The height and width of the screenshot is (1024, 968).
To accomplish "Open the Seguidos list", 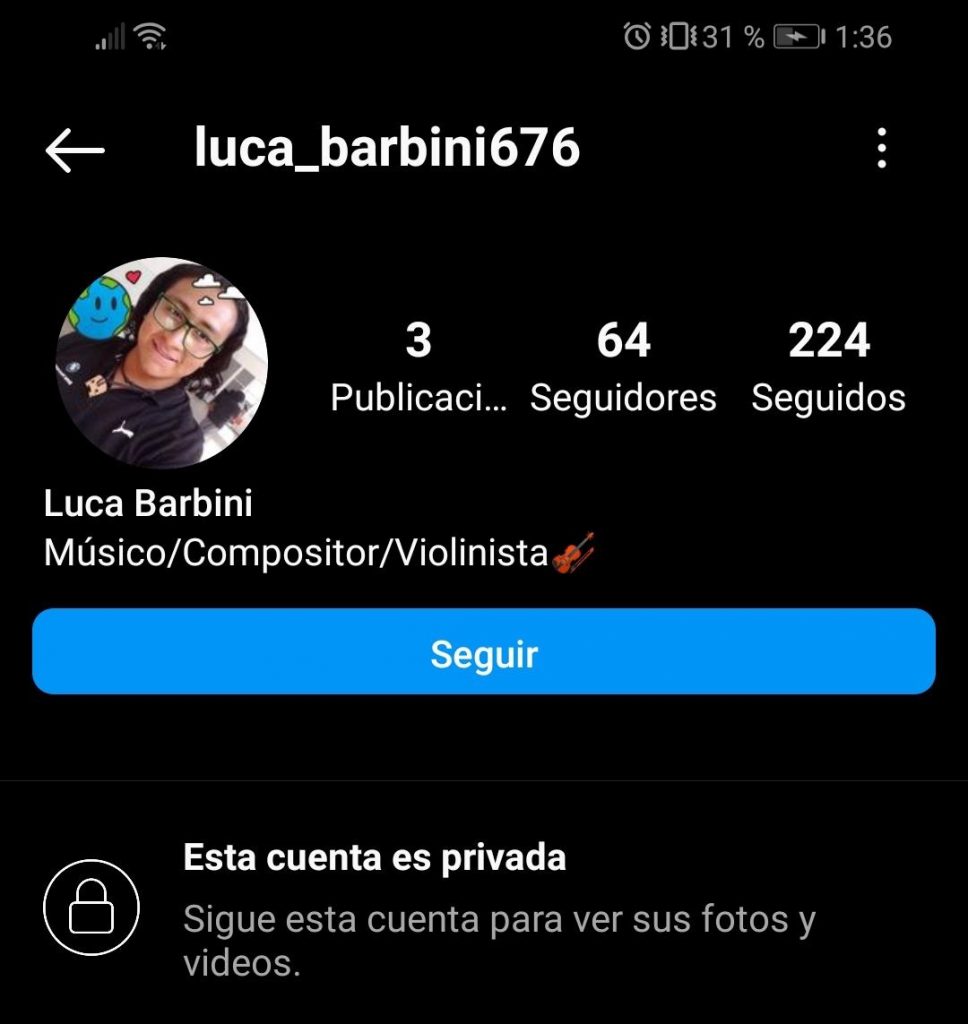I will click(828, 367).
